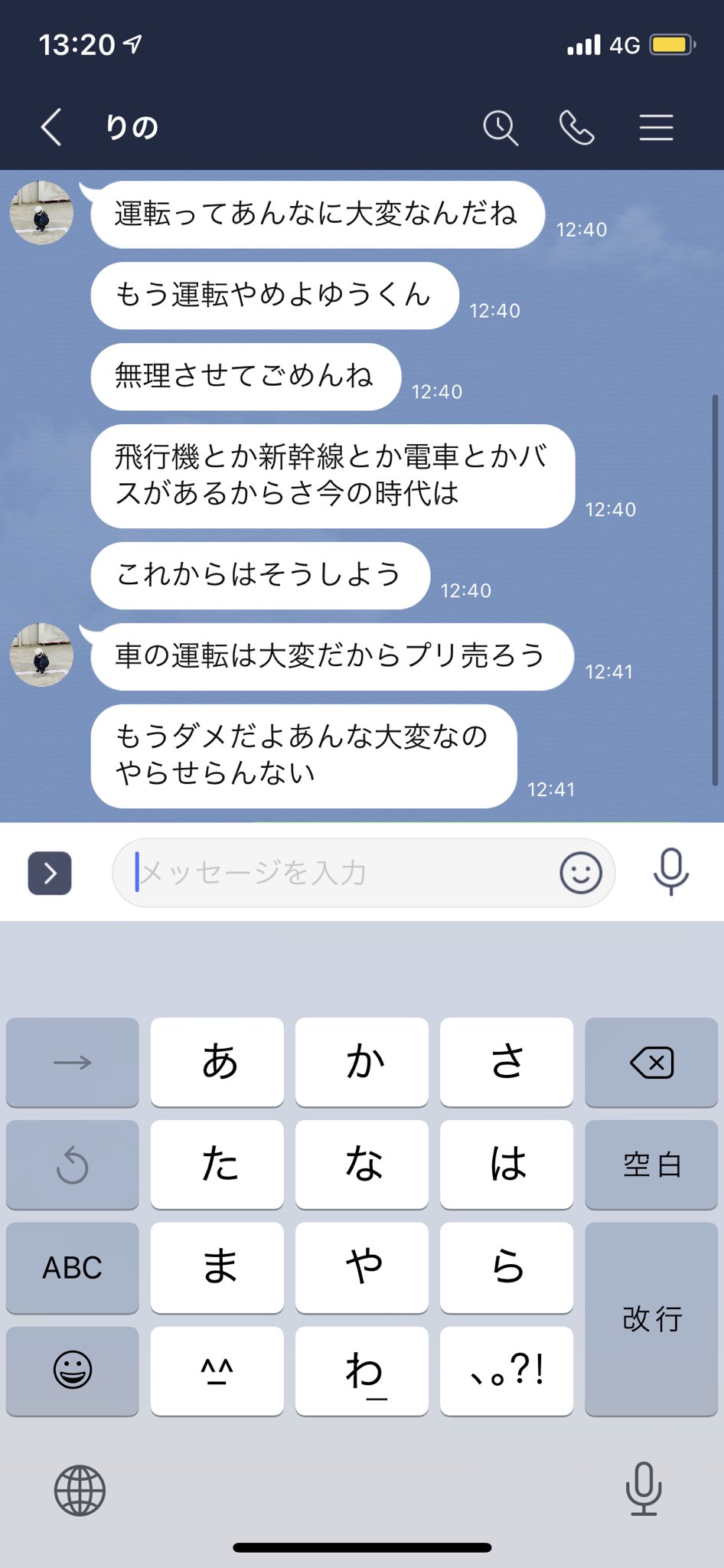Change keyboard language with the globe

[x=80, y=1490]
